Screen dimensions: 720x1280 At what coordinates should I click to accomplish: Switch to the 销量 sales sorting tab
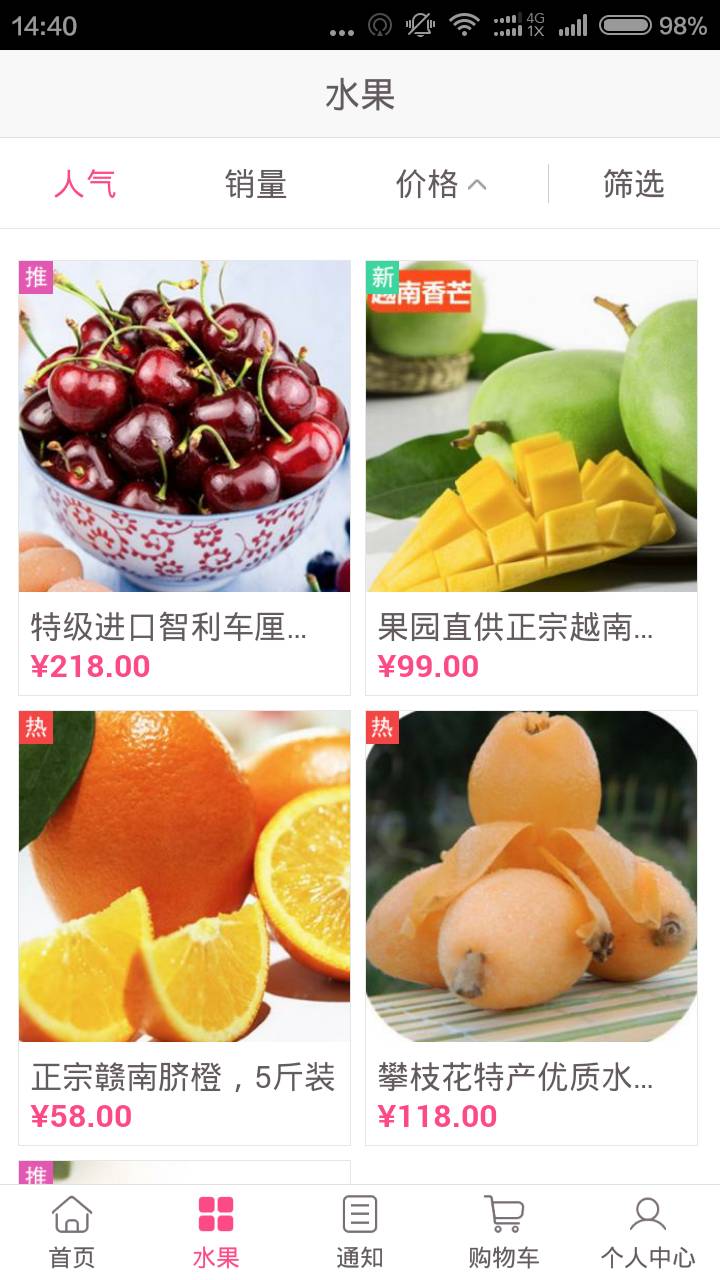(x=253, y=184)
